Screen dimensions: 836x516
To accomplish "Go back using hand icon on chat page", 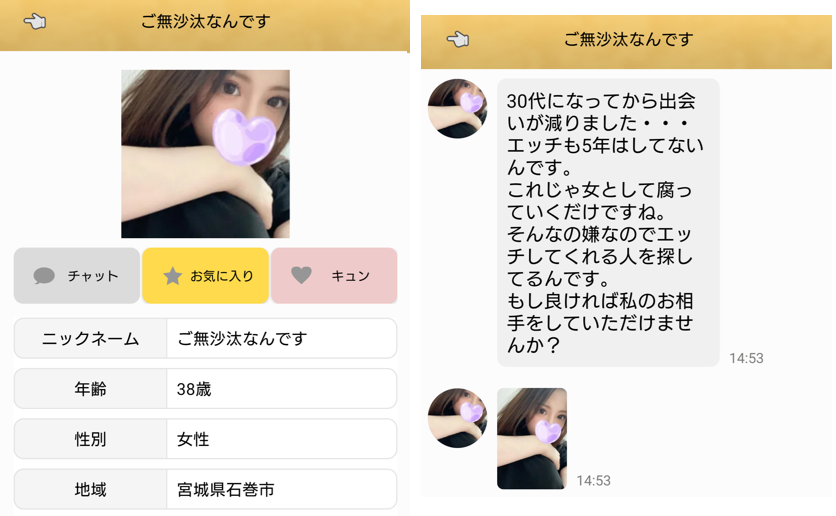I will click(x=457, y=39).
